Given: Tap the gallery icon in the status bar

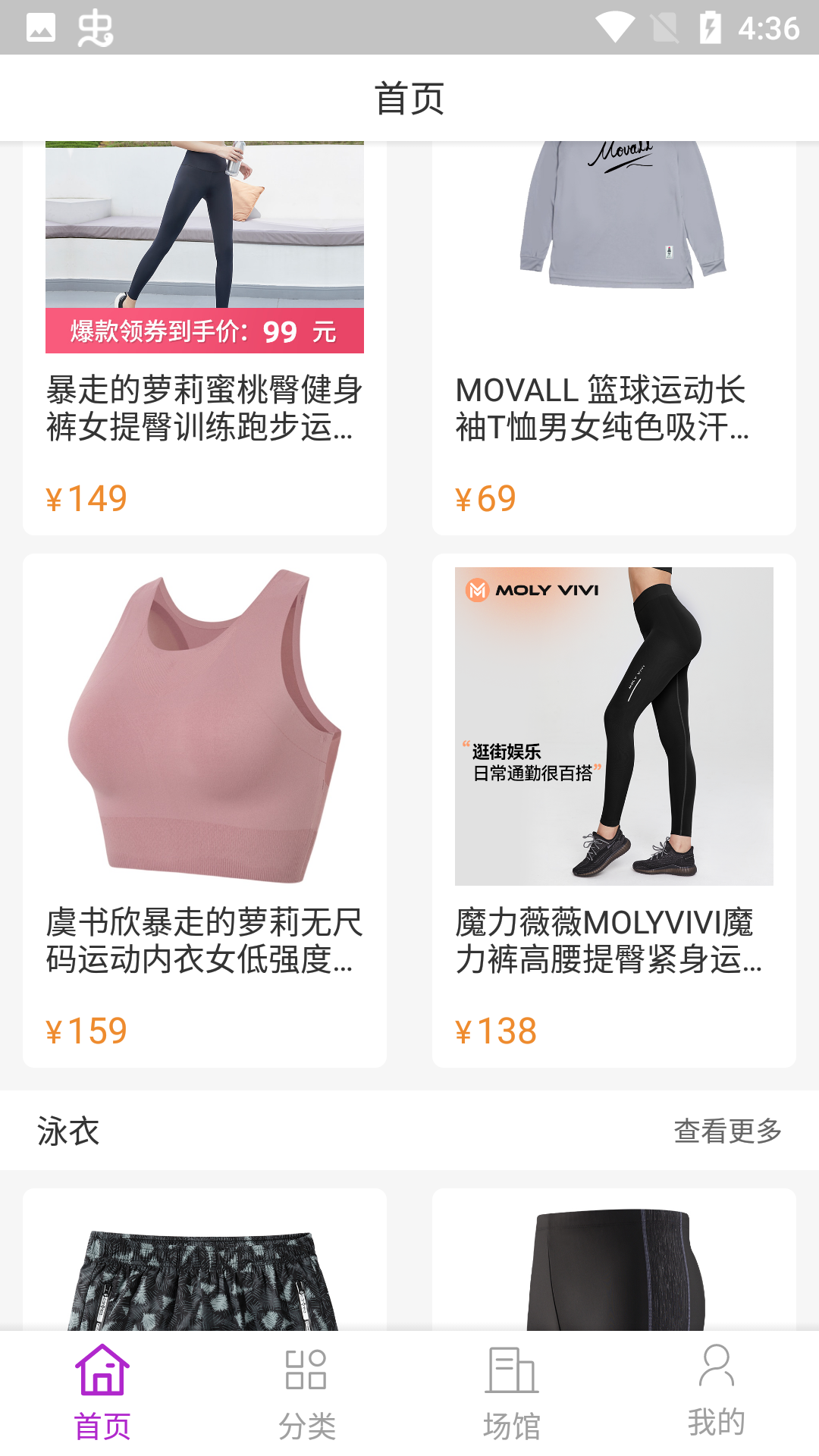Looking at the screenshot, I should pos(42,25).
